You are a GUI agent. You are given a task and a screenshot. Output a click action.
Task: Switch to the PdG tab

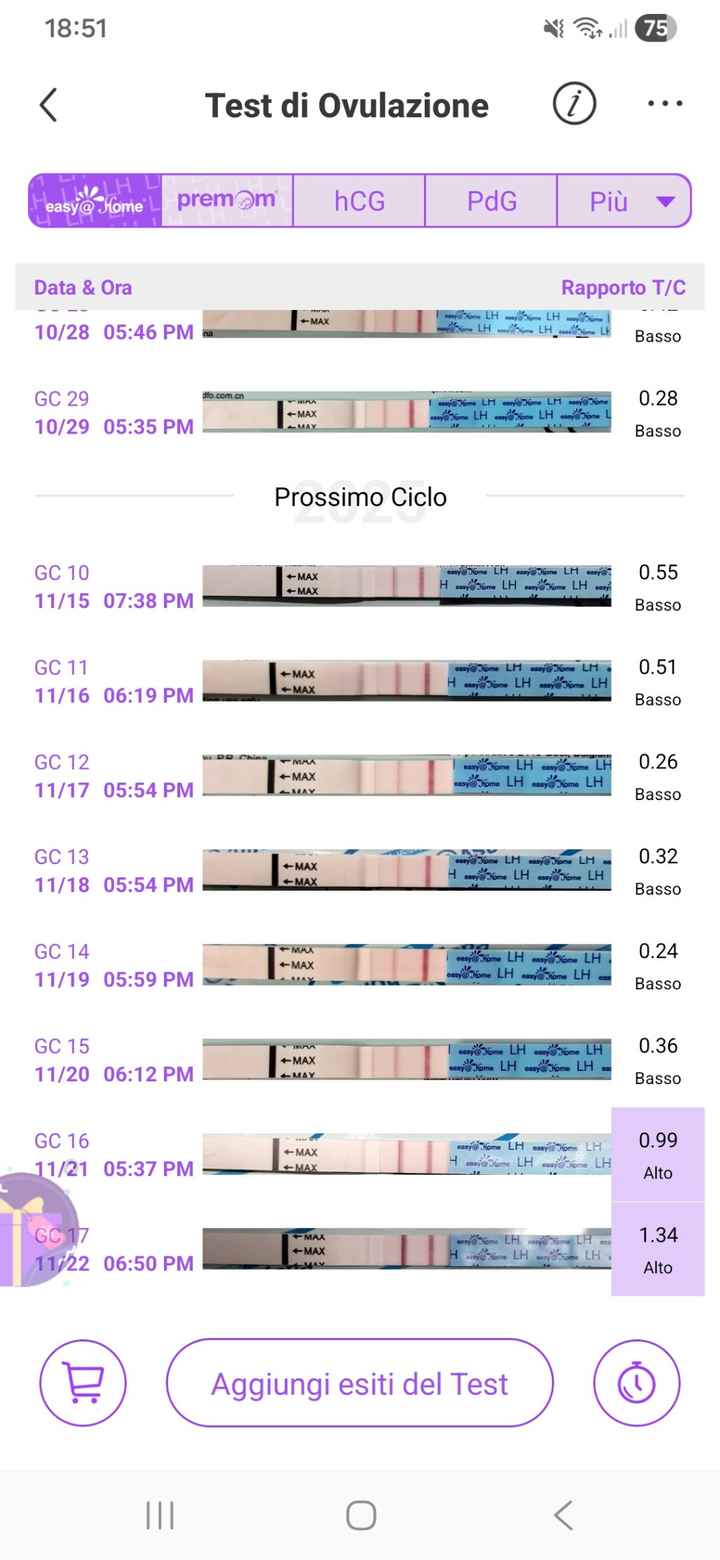pos(491,201)
